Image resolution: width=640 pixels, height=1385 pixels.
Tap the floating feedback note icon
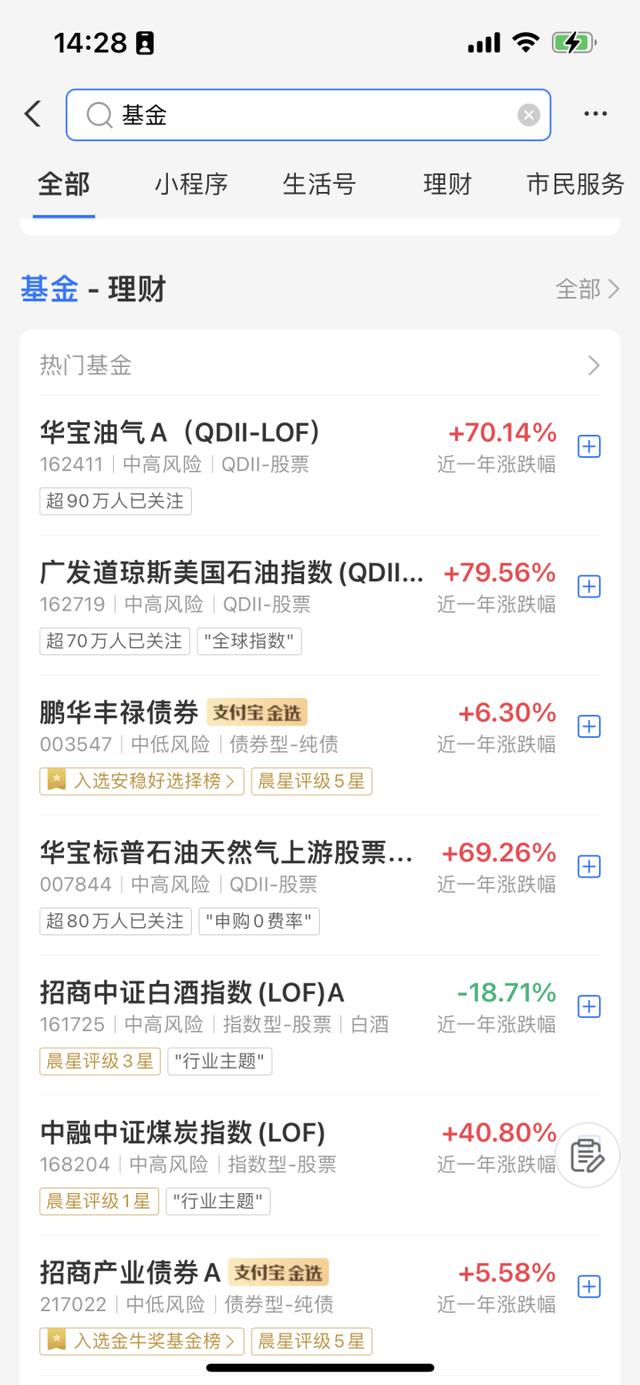[588, 1155]
